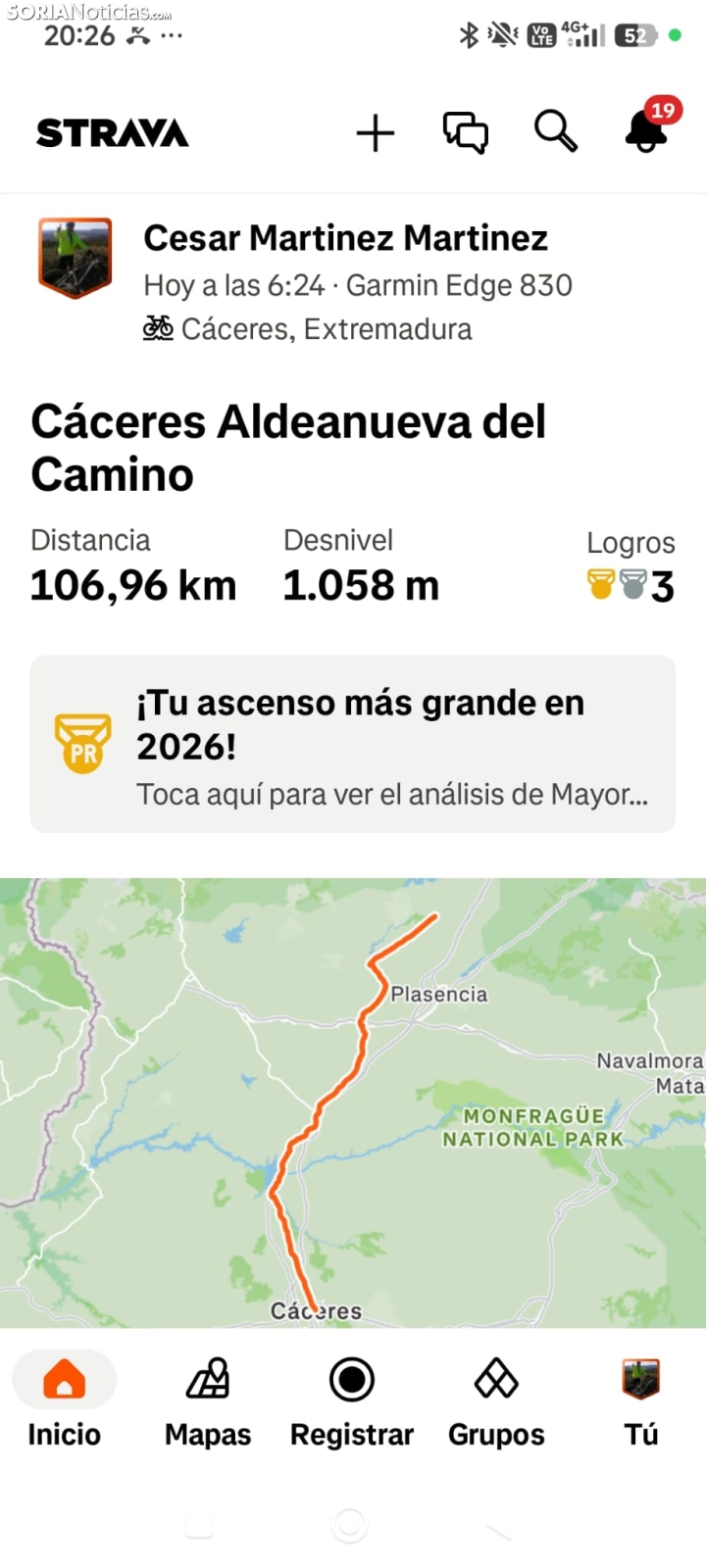The width and height of the screenshot is (706, 1568).
Task: Open the messages chat icon
Action: click(x=465, y=132)
